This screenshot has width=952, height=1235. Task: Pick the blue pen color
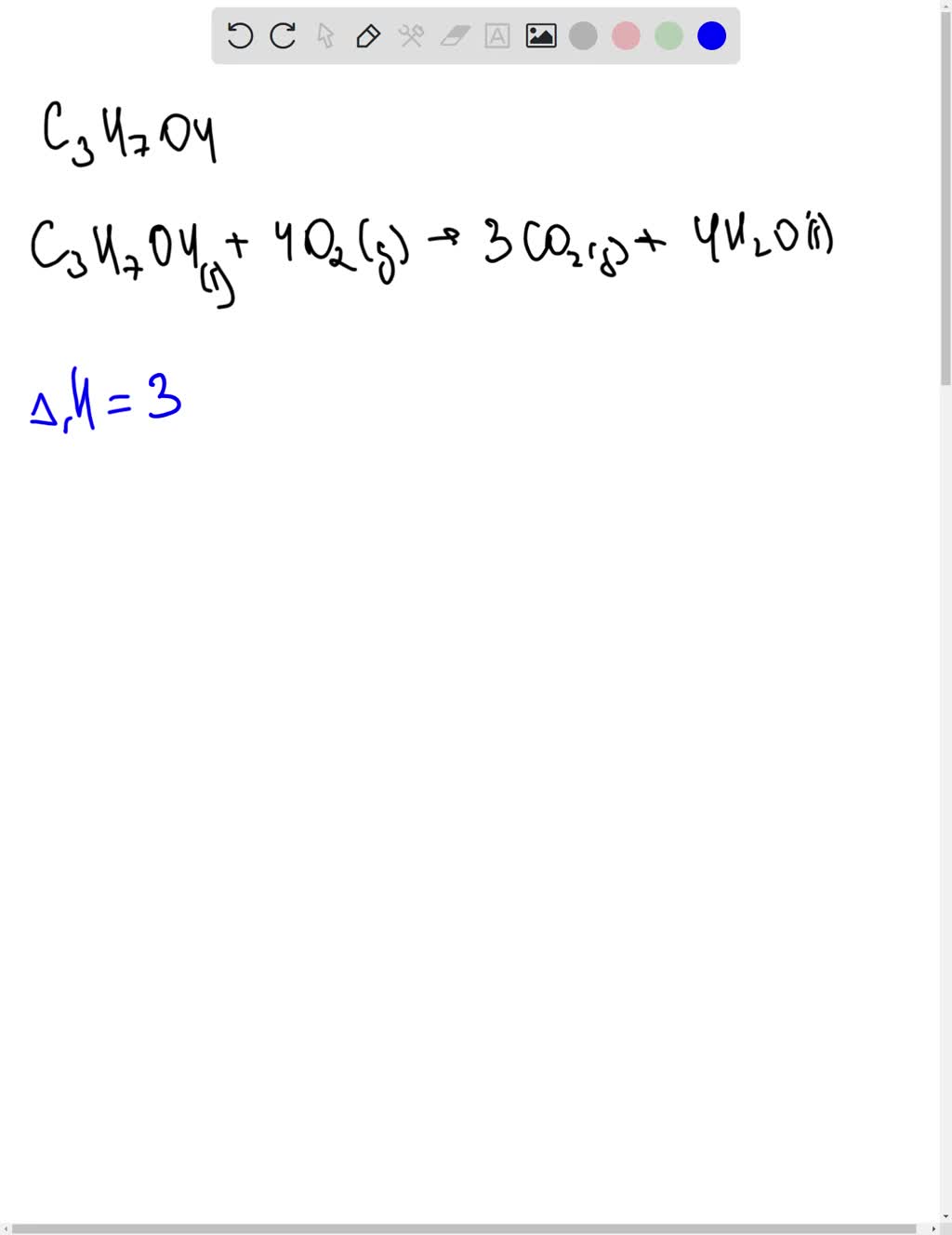pyautogui.click(x=711, y=36)
